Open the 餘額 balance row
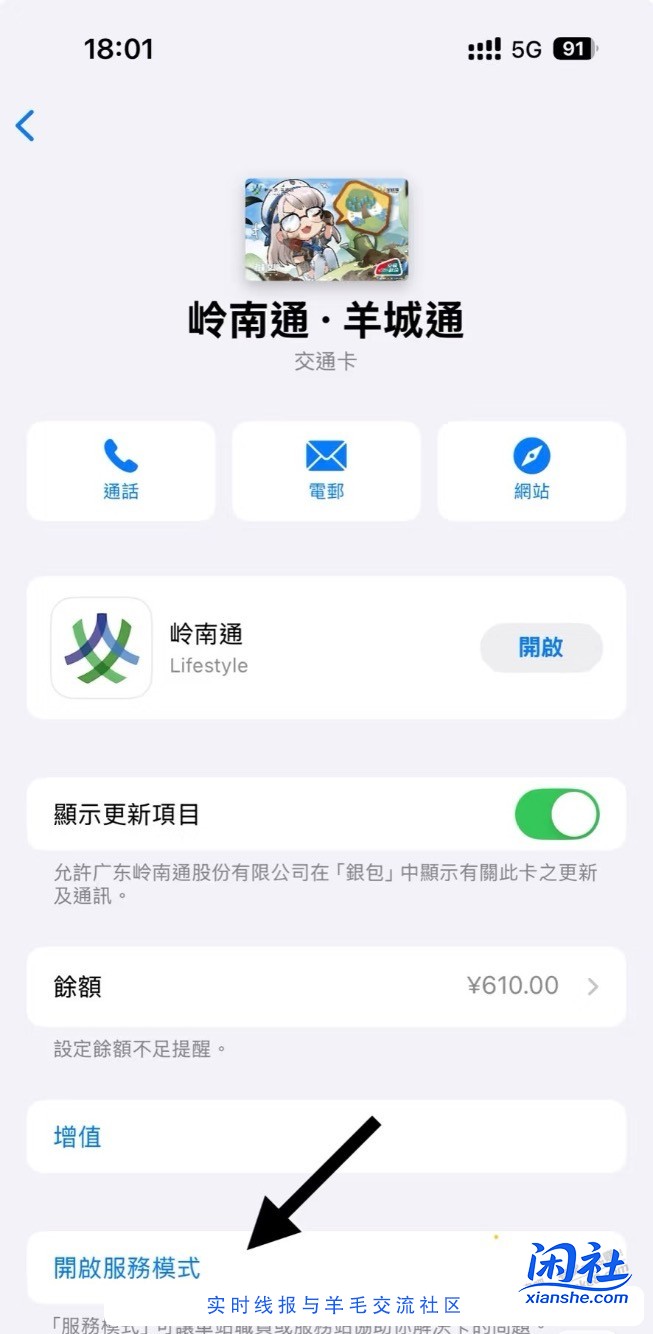The image size is (653, 1334). 326,986
